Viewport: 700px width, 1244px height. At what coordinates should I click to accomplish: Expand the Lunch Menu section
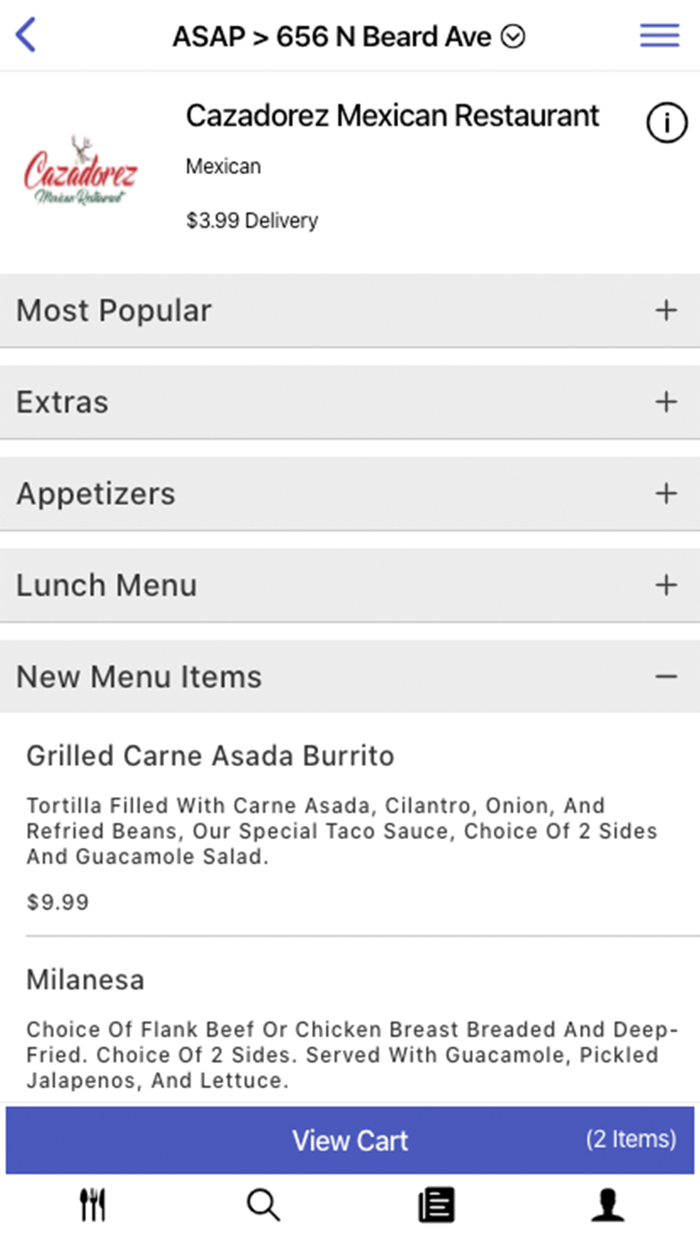pos(665,585)
